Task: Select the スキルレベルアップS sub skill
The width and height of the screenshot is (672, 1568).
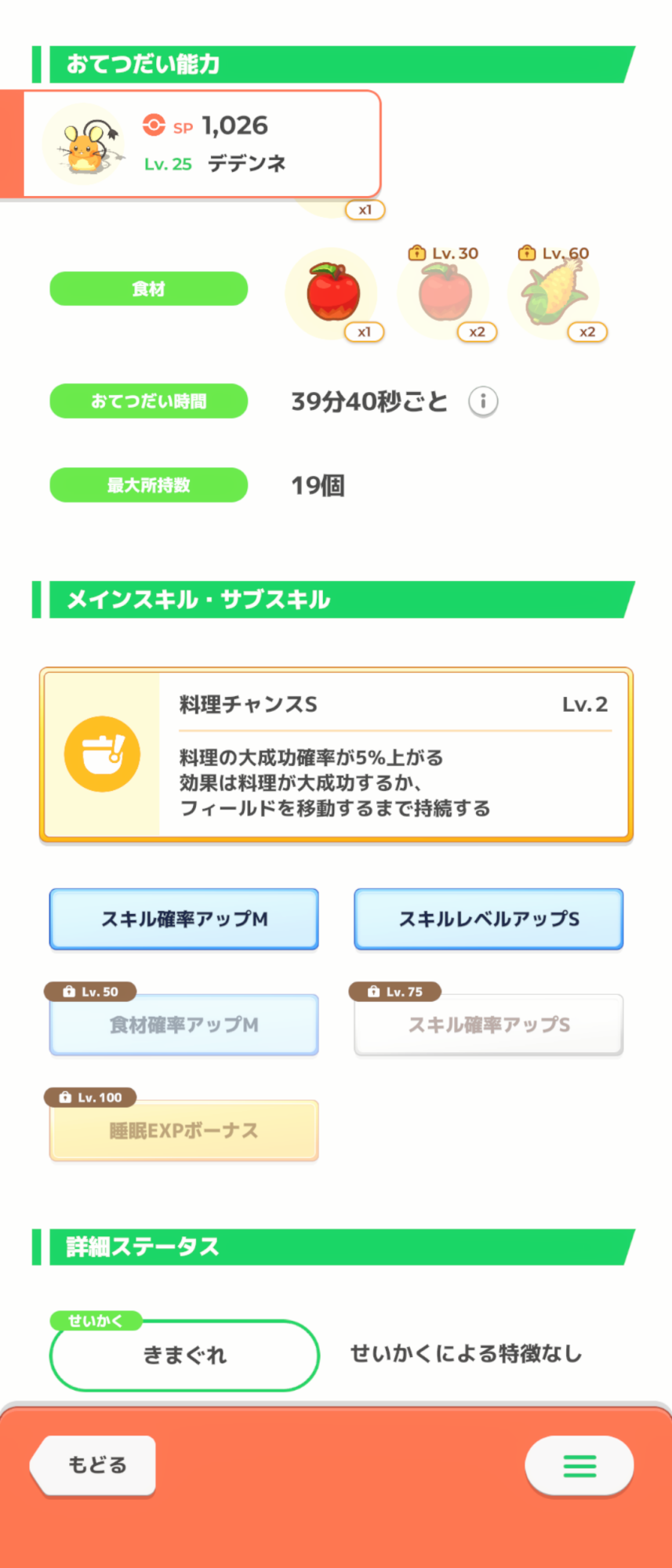Action: (489, 919)
